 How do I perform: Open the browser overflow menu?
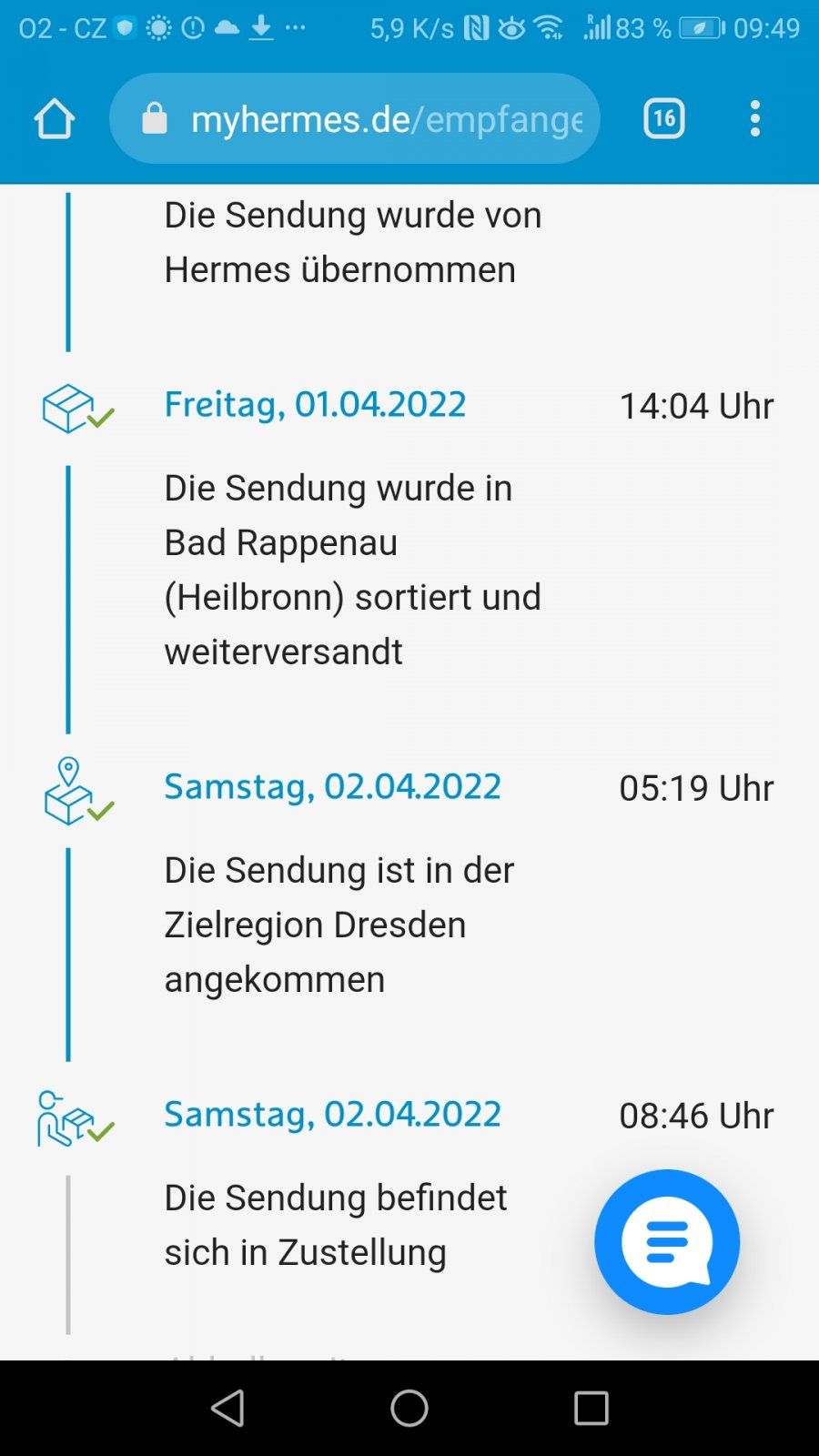(x=754, y=119)
